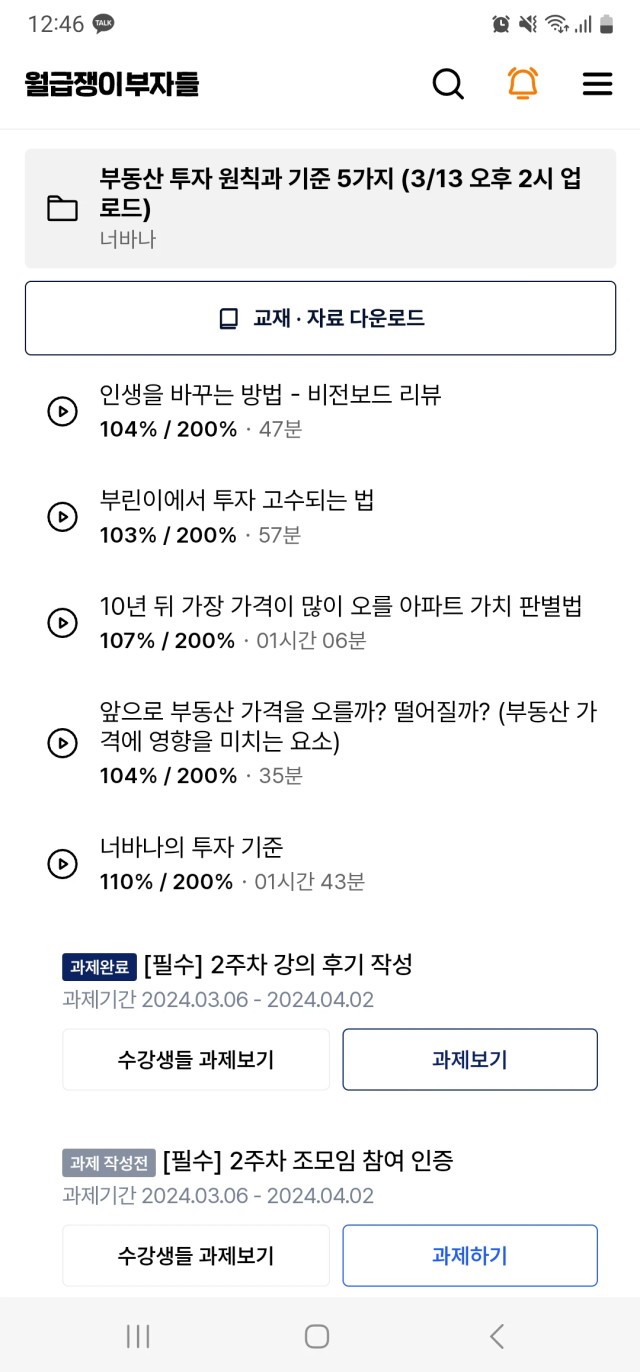Viewport: 640px width, 1372px height.
Task: Open lecture 10년 뒤 가장 가격이 많이 오를 아파트
Action: pyautogui.click(x=320, y=622)
